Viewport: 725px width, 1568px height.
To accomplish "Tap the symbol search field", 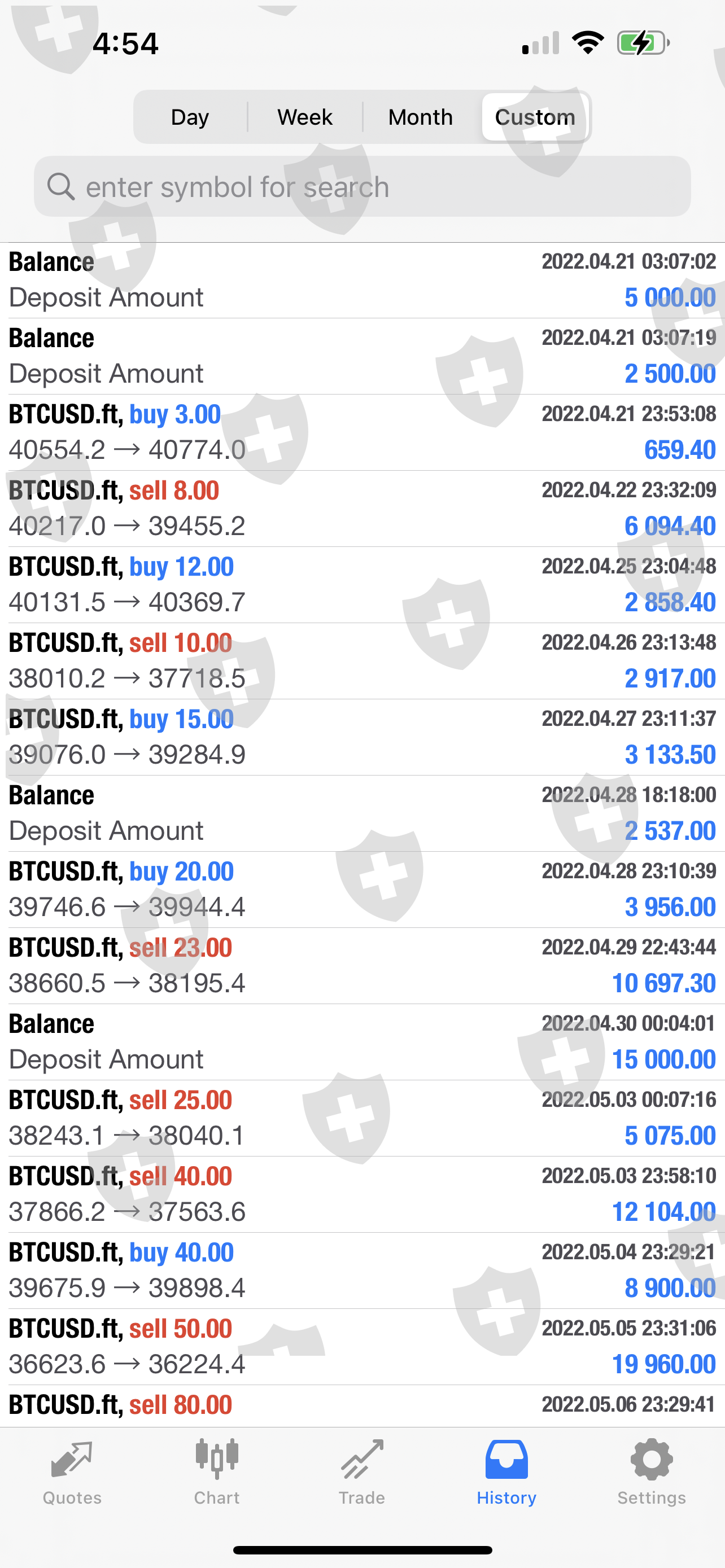I will click(362, 186).
